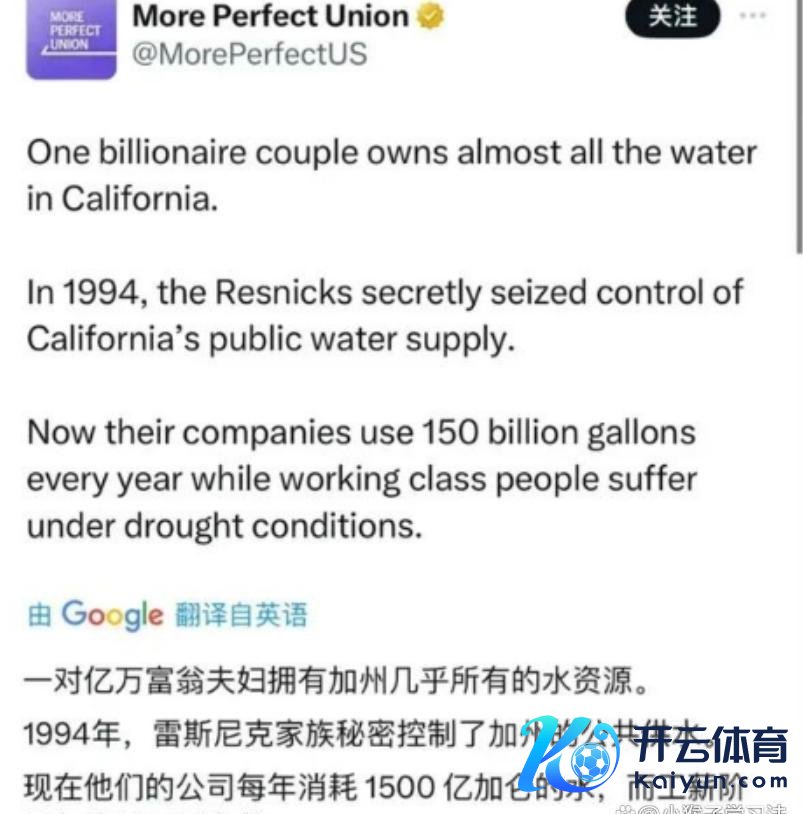Screen dimensions: 803x814
Task: Open the More Perfect Union profile avatar
Action: click(71, 40)
